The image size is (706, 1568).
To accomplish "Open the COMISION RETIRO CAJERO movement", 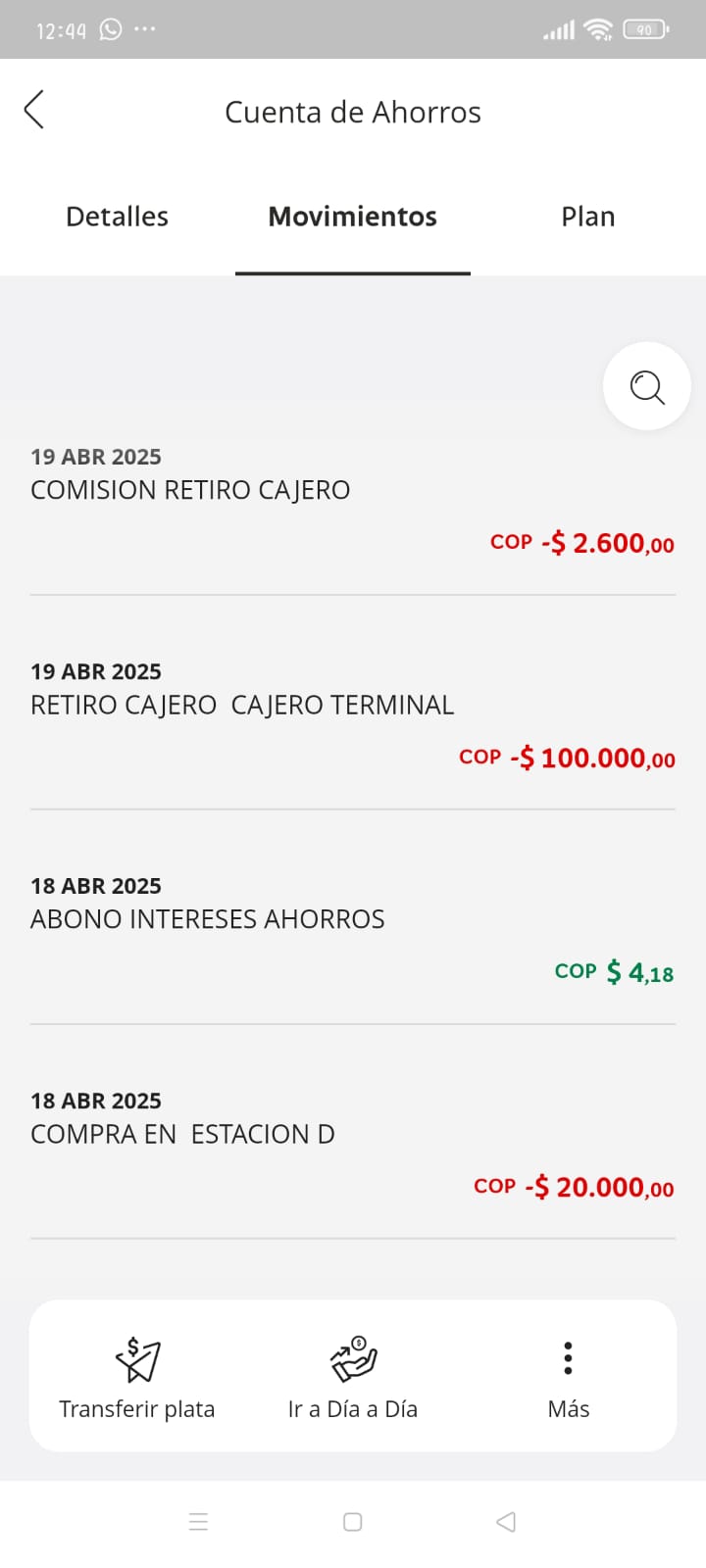I will click(x=352, y=500).
